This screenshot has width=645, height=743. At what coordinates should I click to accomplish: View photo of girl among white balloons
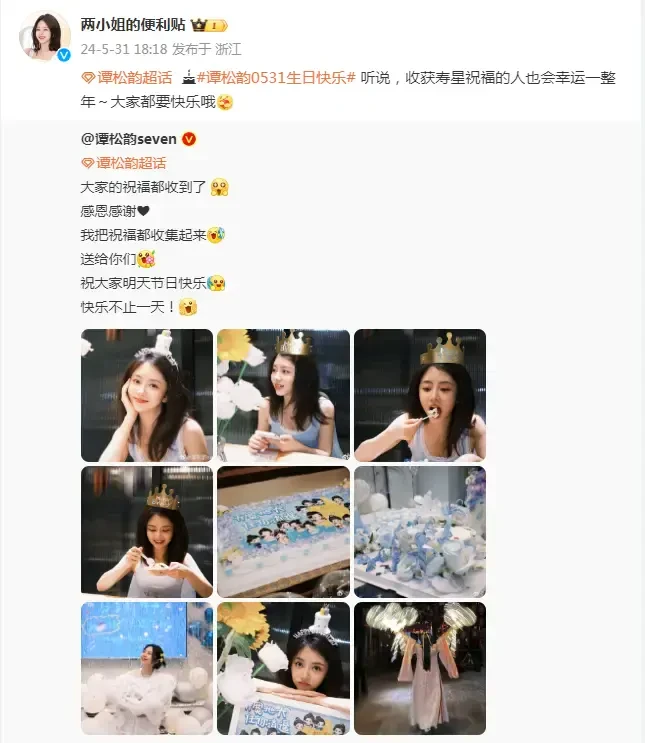(x=147, y=668)
